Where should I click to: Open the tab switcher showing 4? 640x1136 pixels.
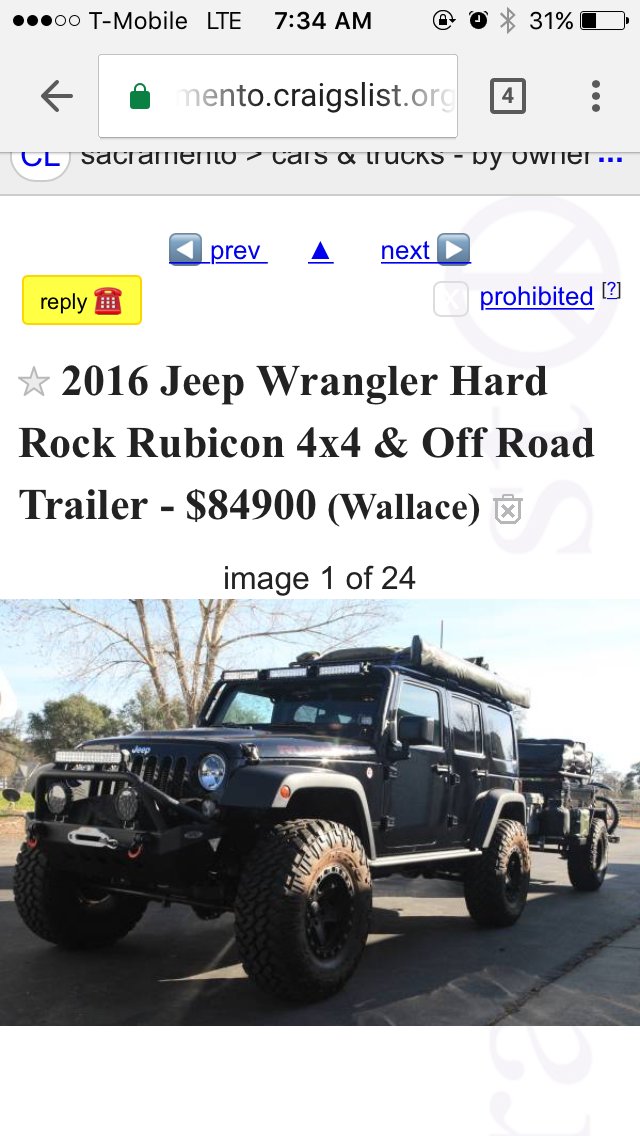(507, 96)
